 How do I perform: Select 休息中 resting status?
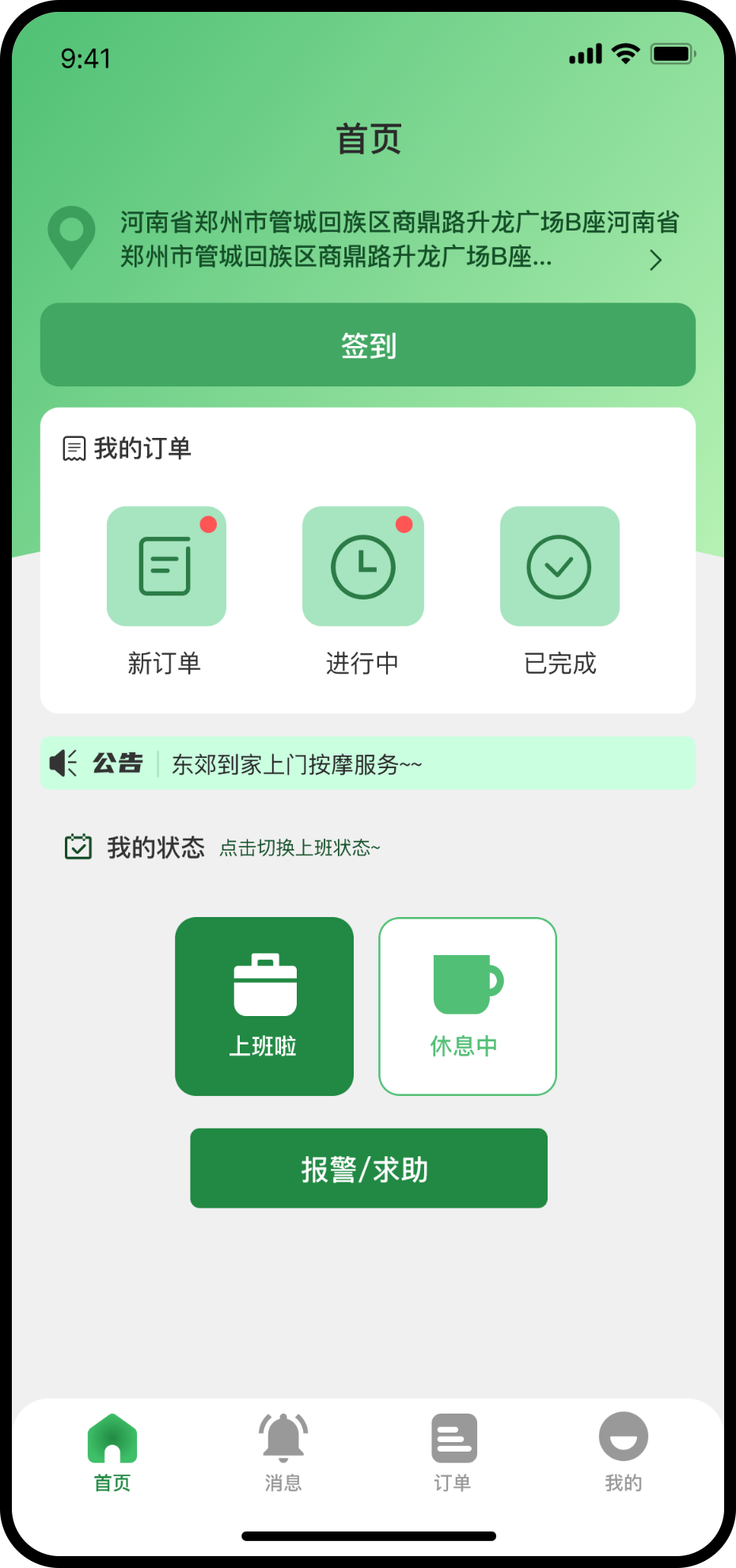pos(468,1007)
